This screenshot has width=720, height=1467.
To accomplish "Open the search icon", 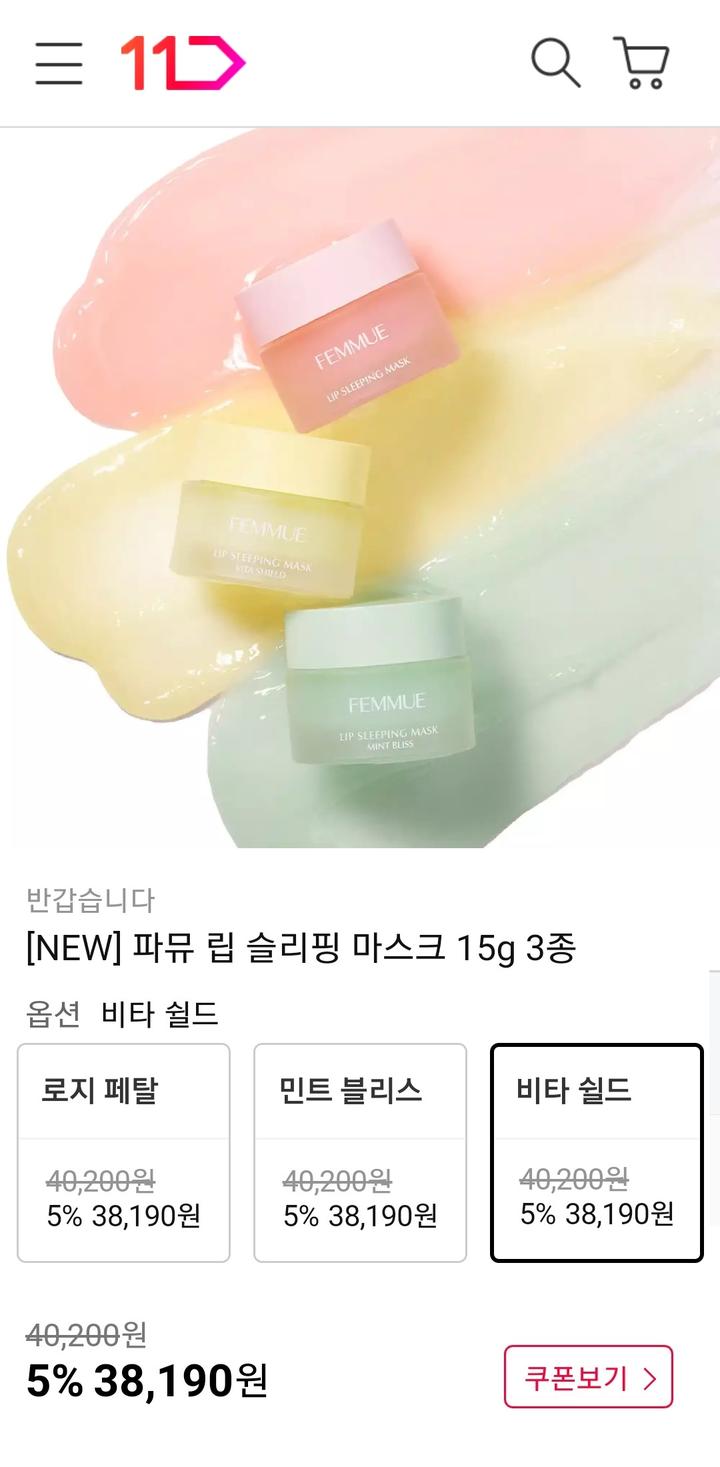I will pos(555,63).
